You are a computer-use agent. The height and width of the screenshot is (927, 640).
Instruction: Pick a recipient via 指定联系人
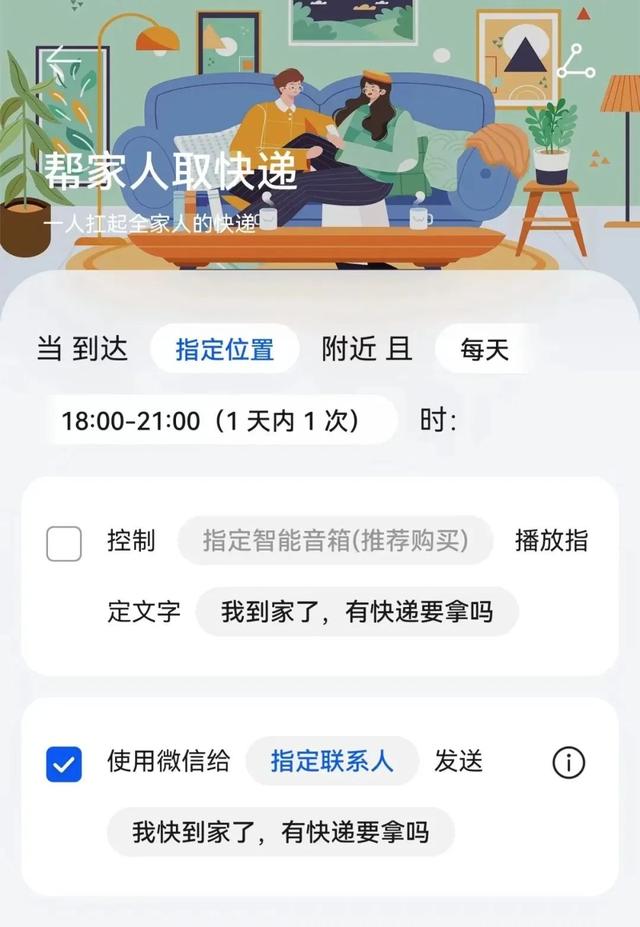pos(332,762)
